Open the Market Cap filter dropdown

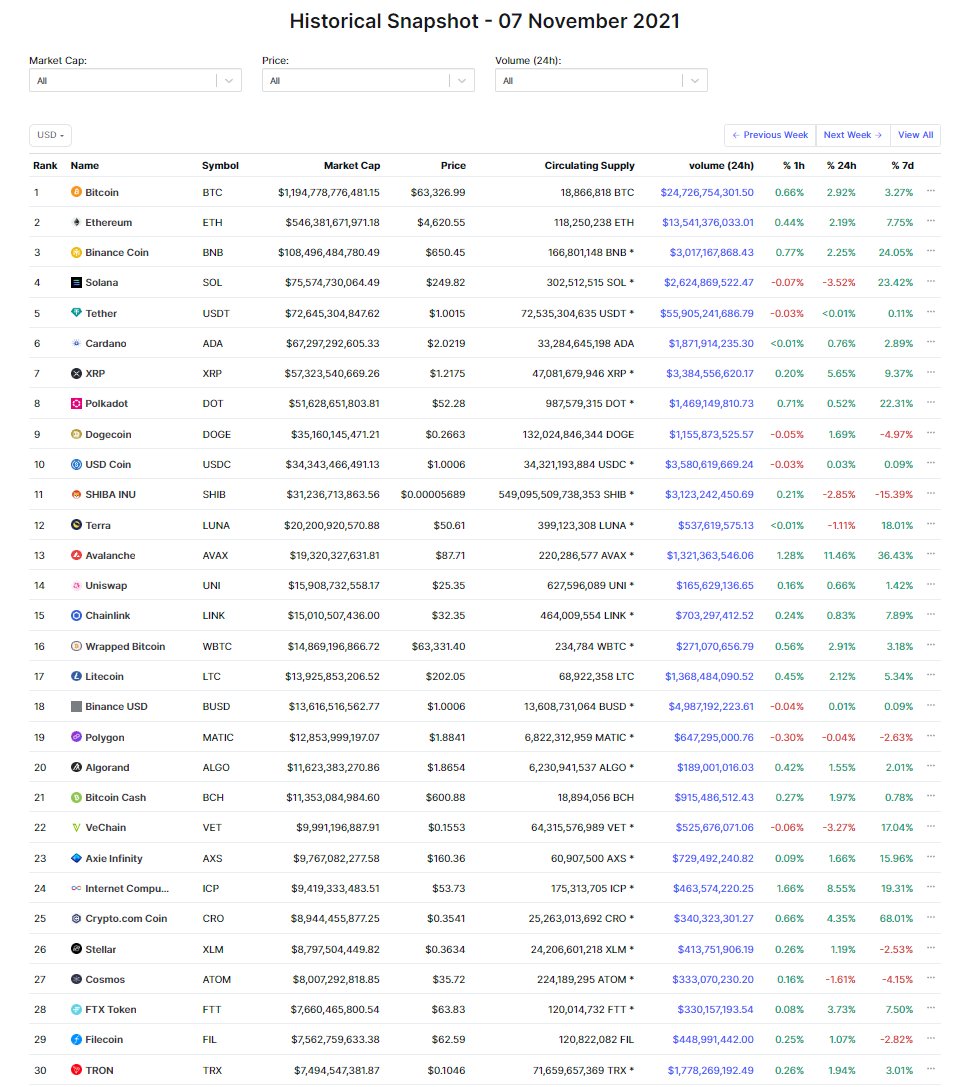(x=135, y=81)
